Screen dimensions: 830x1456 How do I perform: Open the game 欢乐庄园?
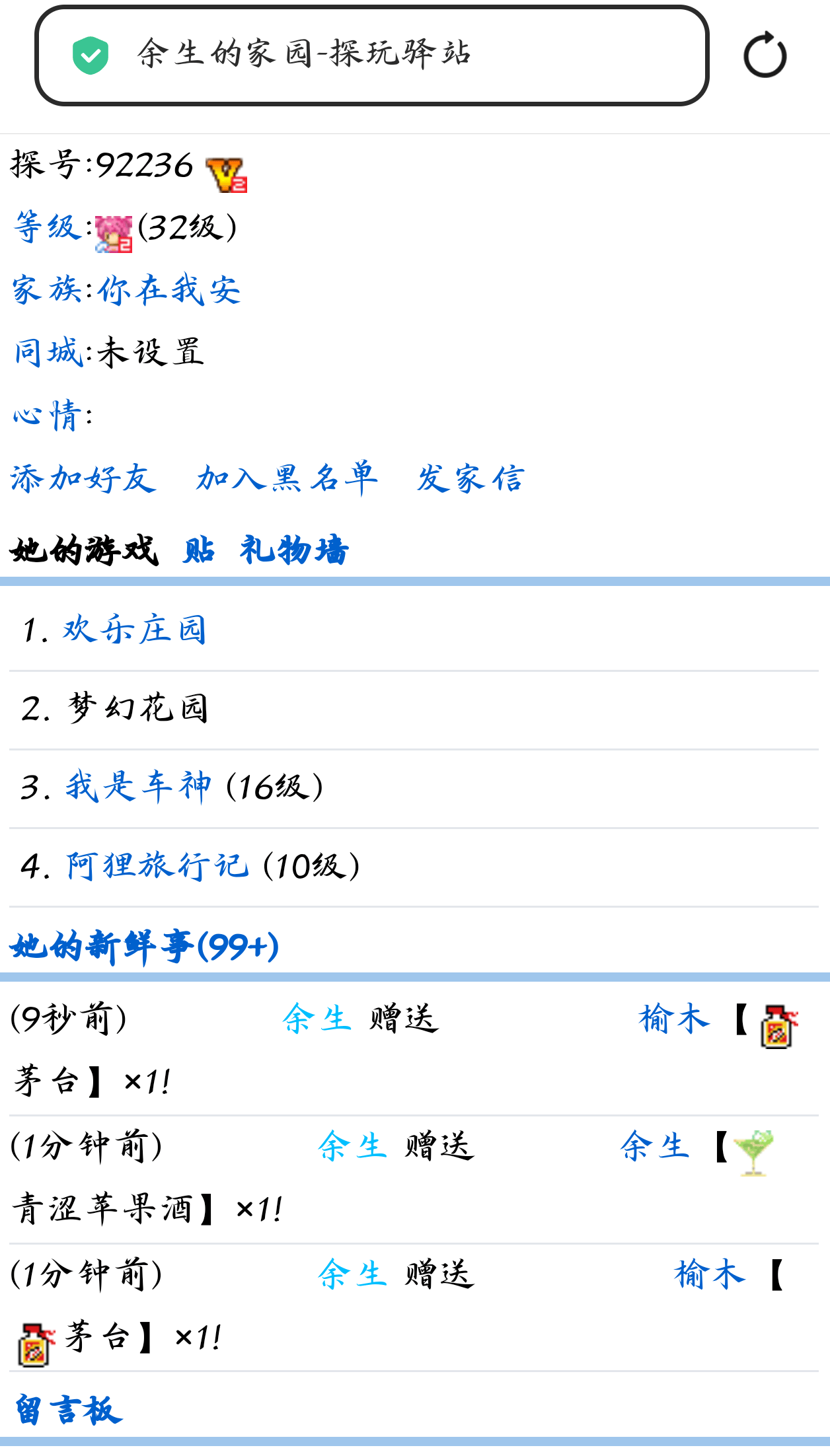coord(135,629)
